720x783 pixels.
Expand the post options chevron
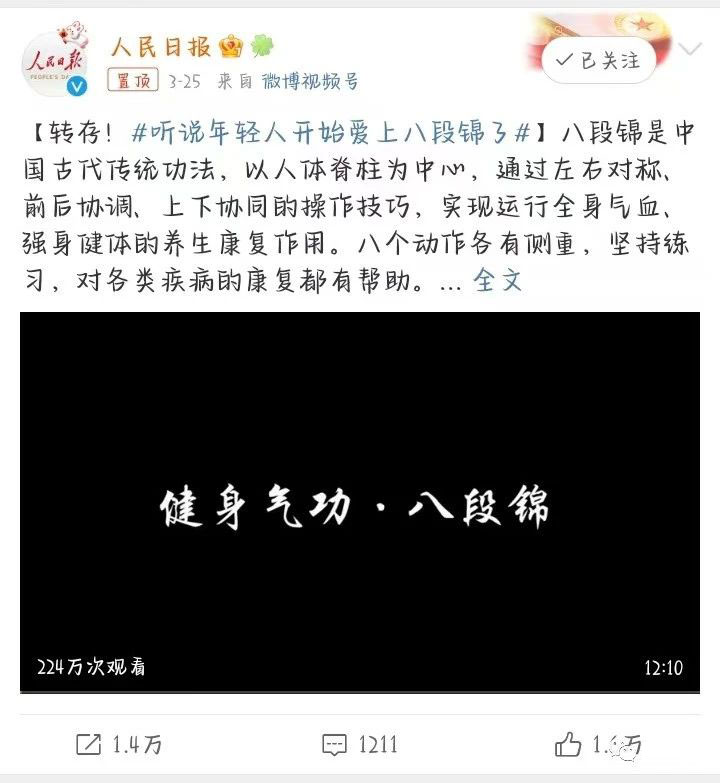pyautogui.click(x=690, y=49)
